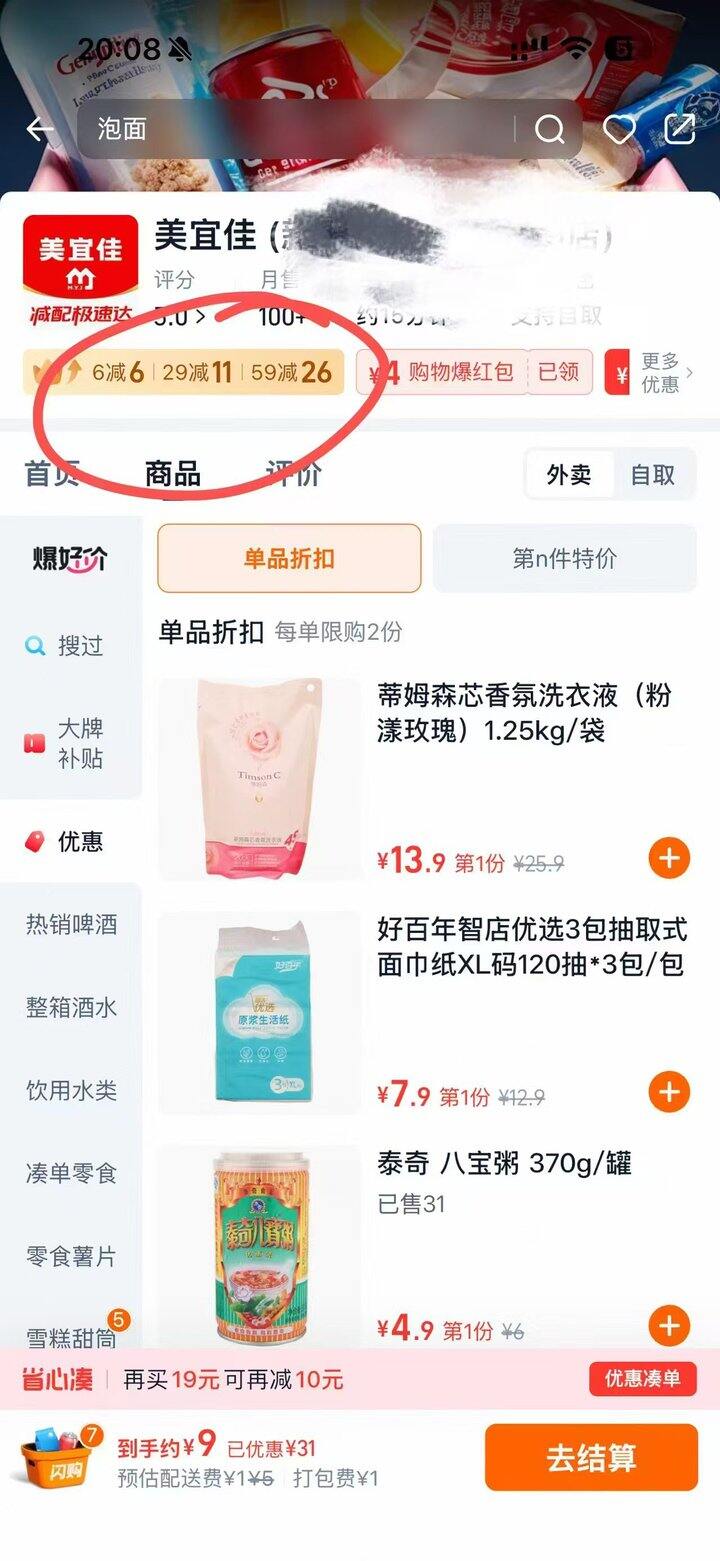The image size is (720, 1561).
Task: Select 整箱酒水 in the sidebar
Action: (x=71, y=1008)
